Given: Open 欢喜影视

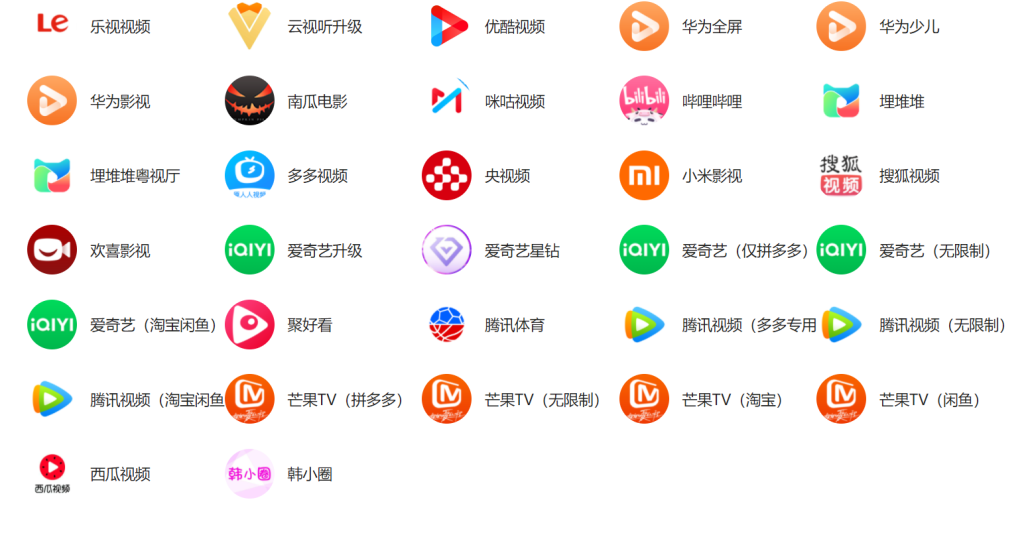Looking at the screenshot, I should (120, 251).
